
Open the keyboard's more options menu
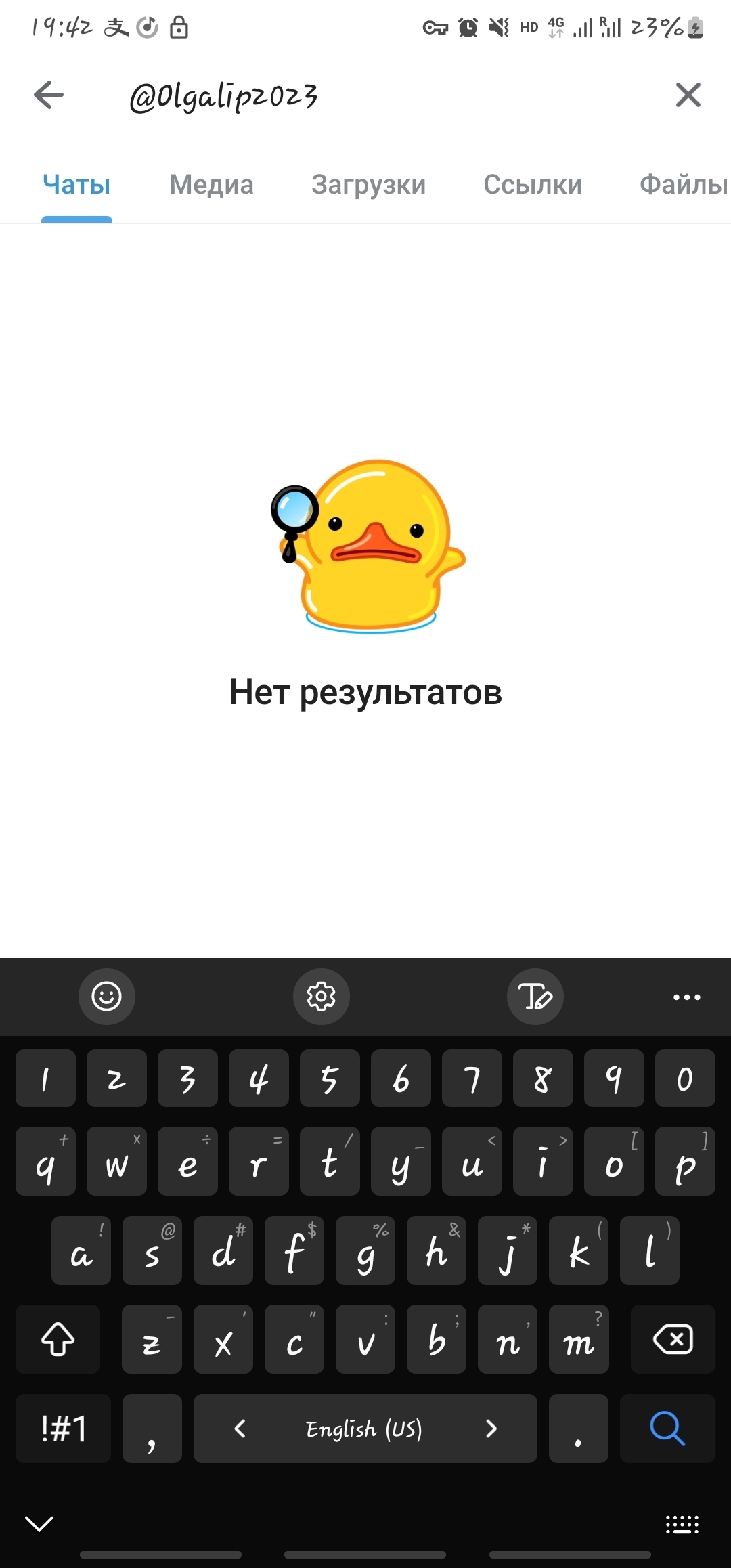click(686, 997)
